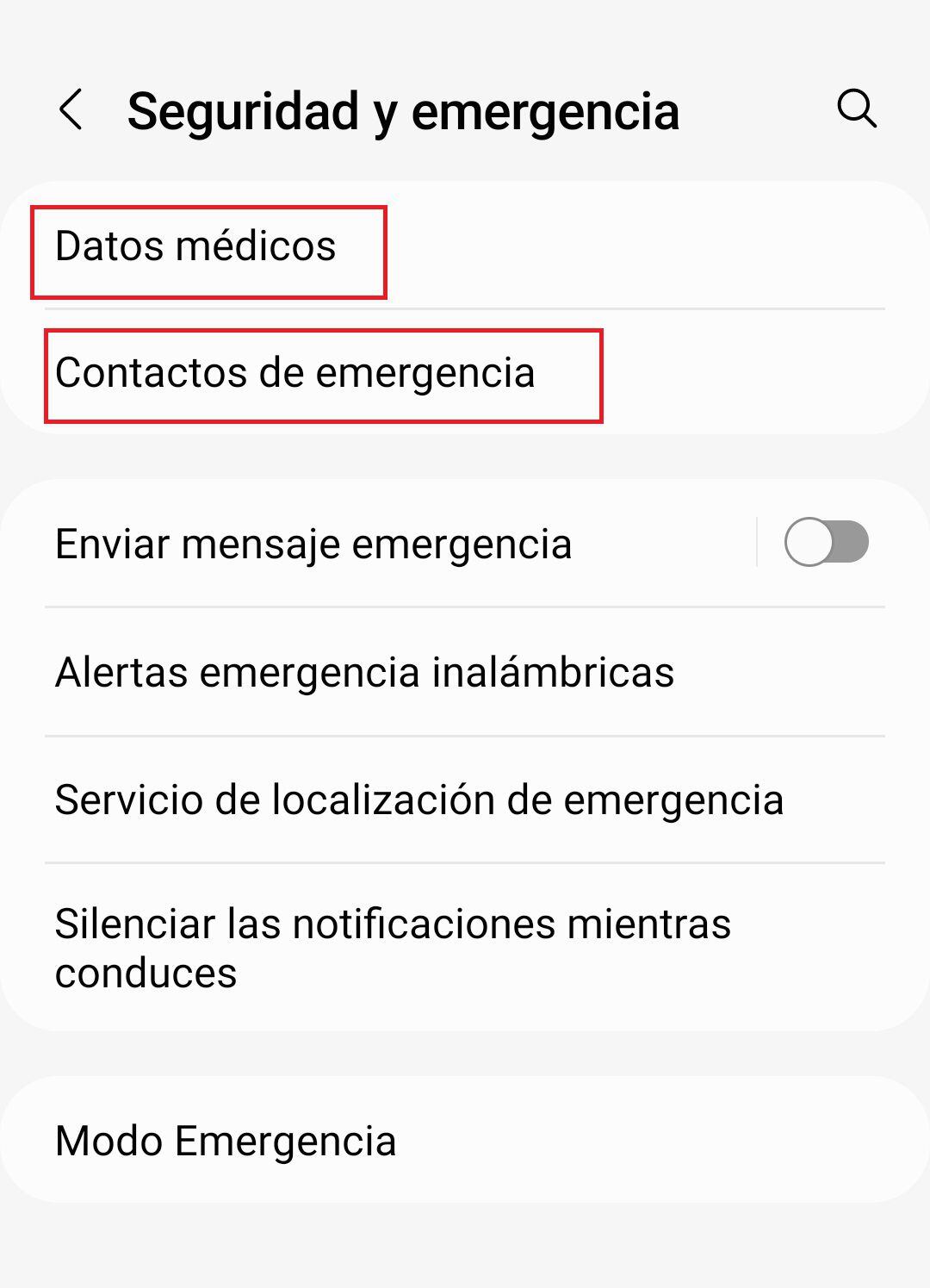The image size is (930, 1288).
Task: Enter Modo Emergencia
Action: (226, 1141)
